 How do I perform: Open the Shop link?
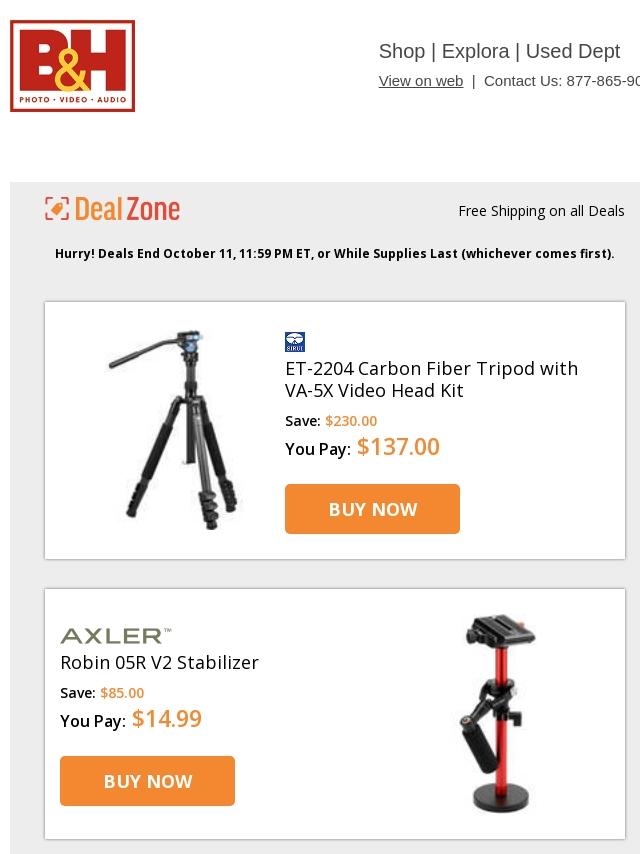[401, 51]
